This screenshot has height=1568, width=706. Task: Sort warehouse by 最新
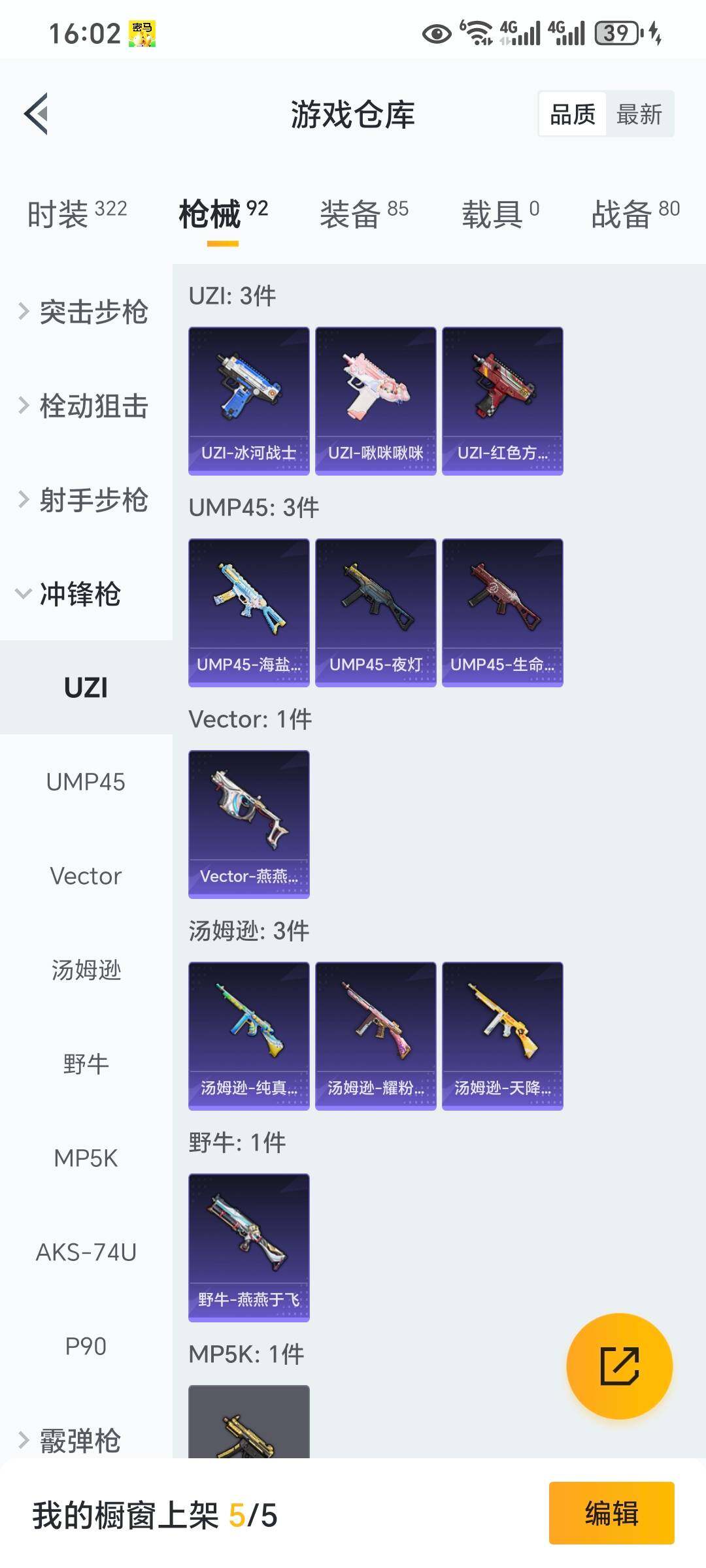point(639,114)
